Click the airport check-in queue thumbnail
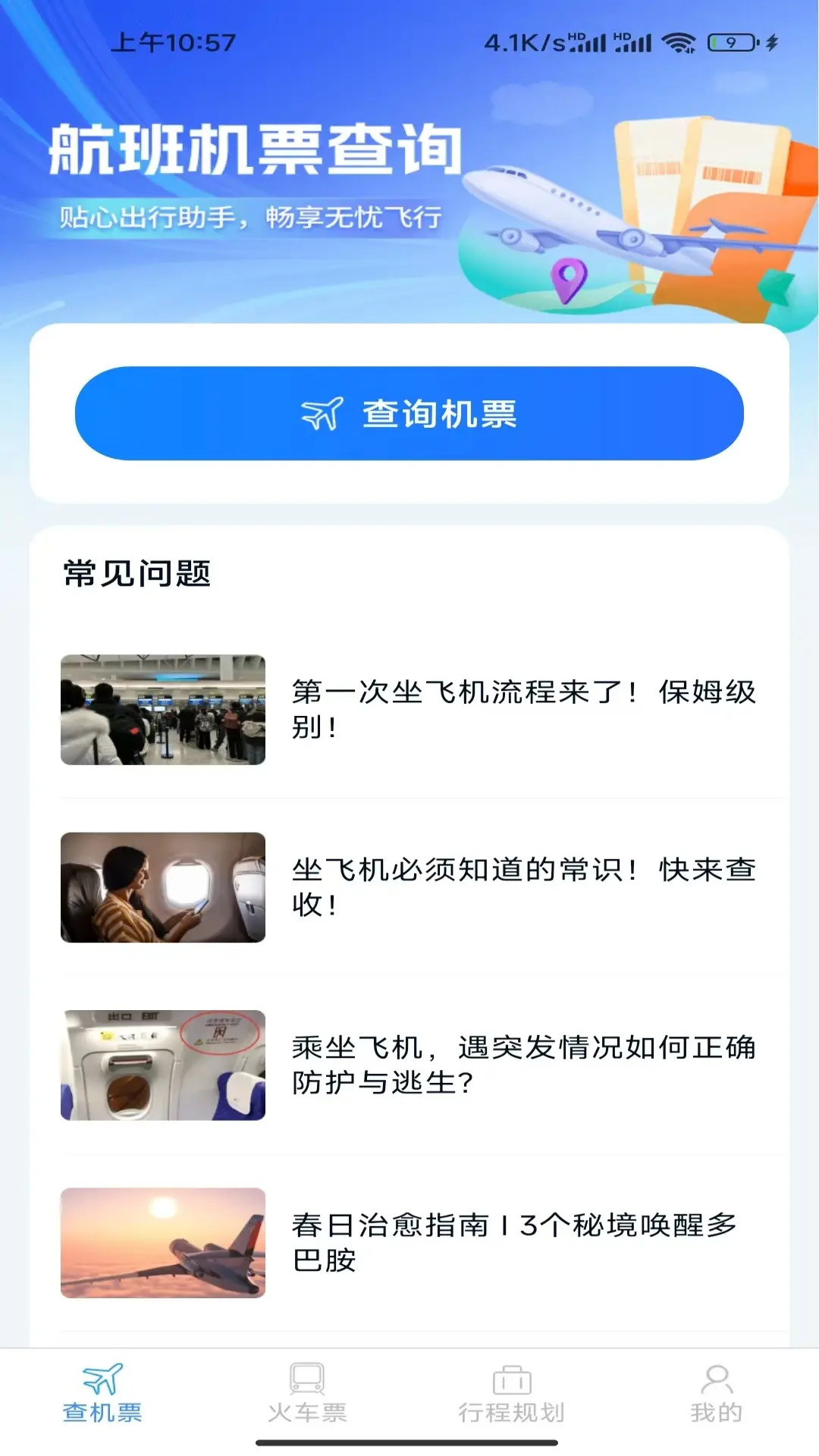 [x=164, y=709]
